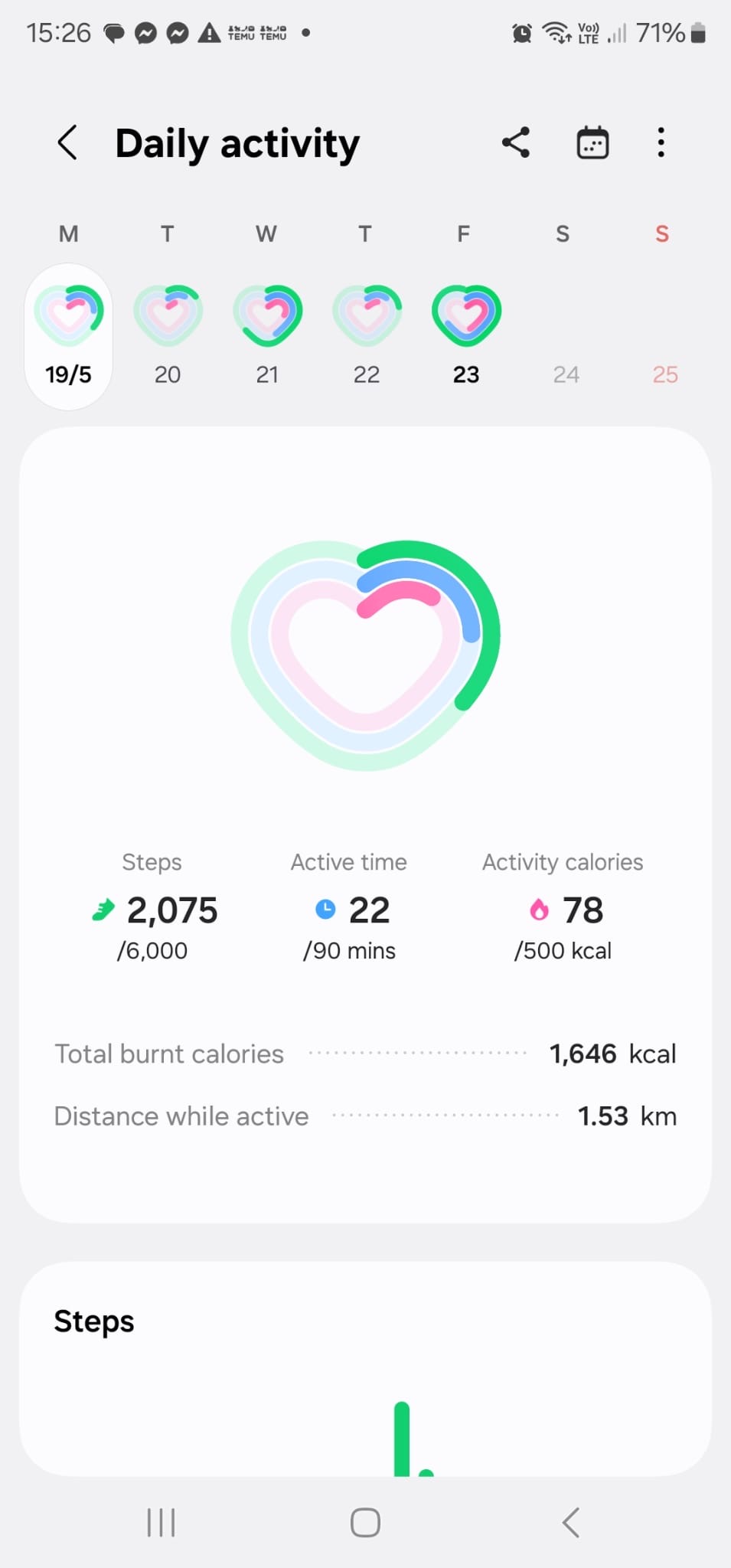Select Thursday 22 in the week strip
Screen dimensions: 731x1568
coord(367,336)
